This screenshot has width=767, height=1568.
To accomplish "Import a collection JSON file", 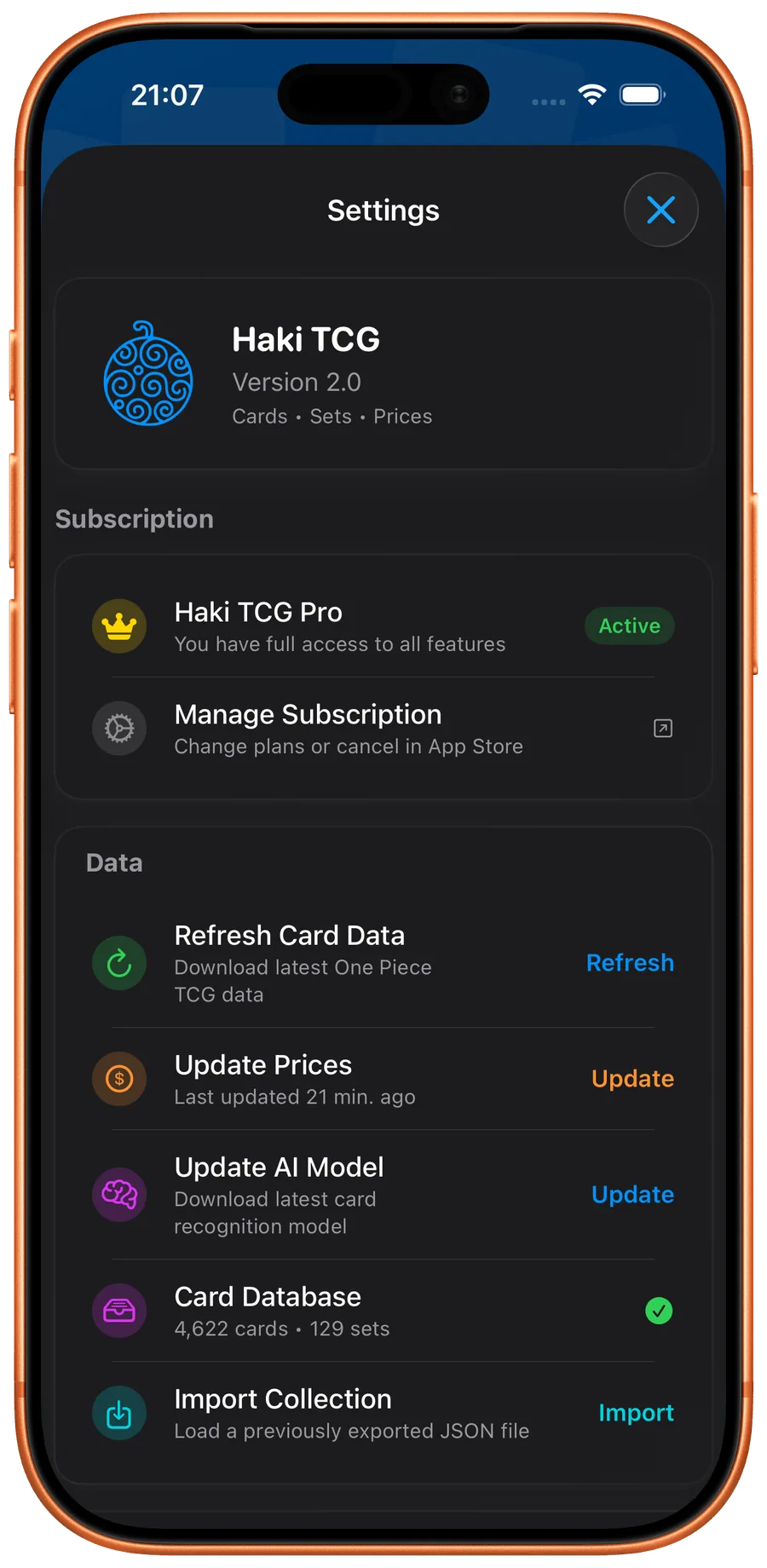I will [636, 1413].
